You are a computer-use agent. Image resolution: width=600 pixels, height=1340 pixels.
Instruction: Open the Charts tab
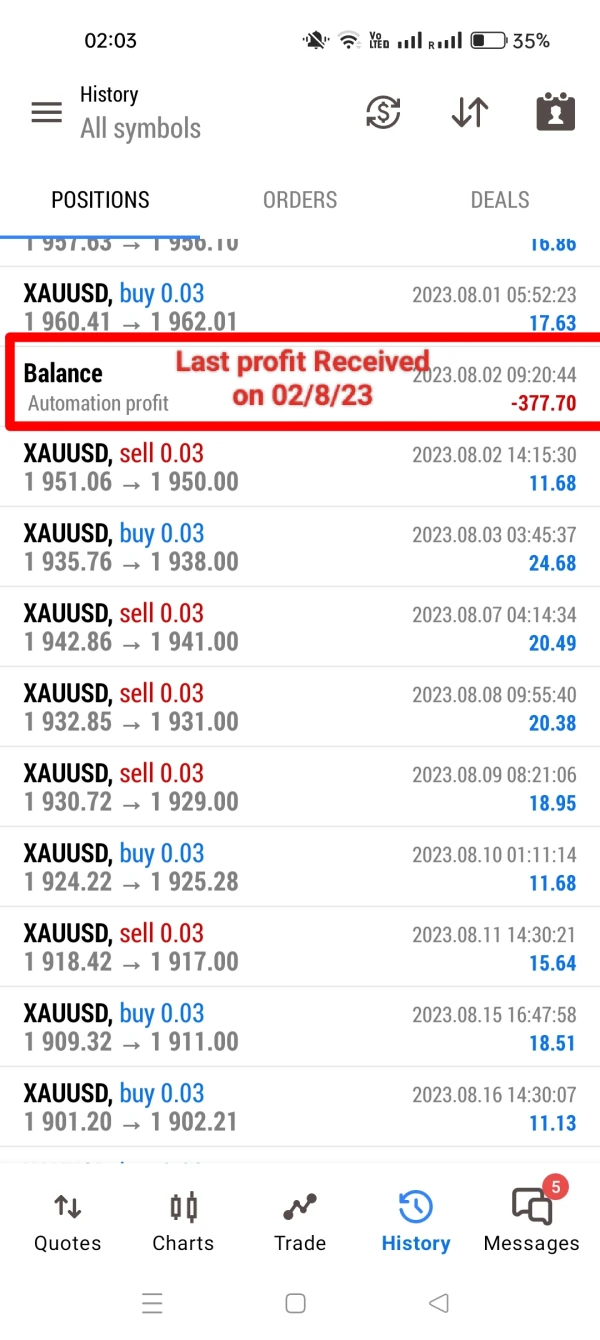(183, 1222)
